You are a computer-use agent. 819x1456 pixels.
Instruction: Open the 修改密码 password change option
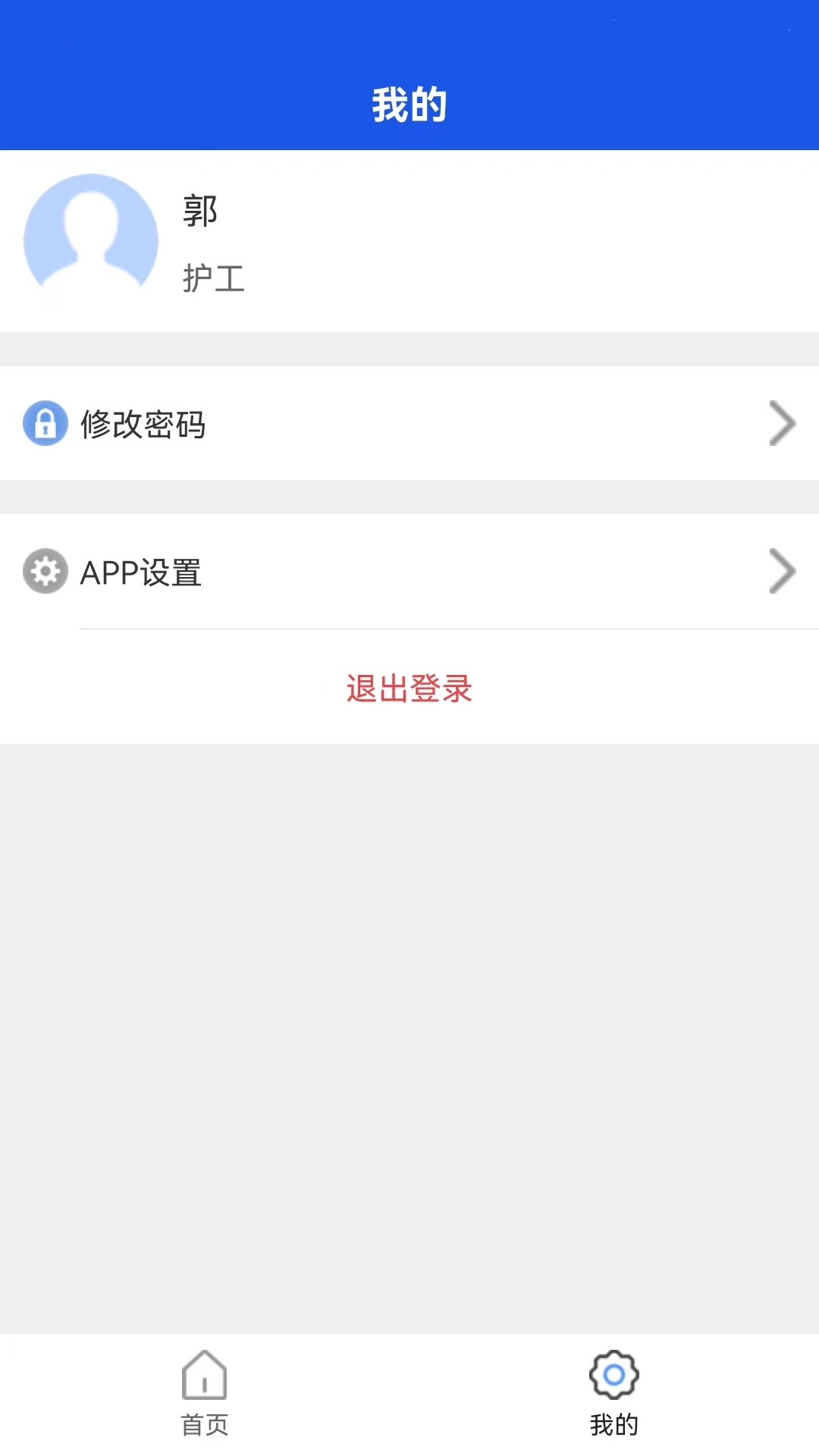tap(409, 423)
